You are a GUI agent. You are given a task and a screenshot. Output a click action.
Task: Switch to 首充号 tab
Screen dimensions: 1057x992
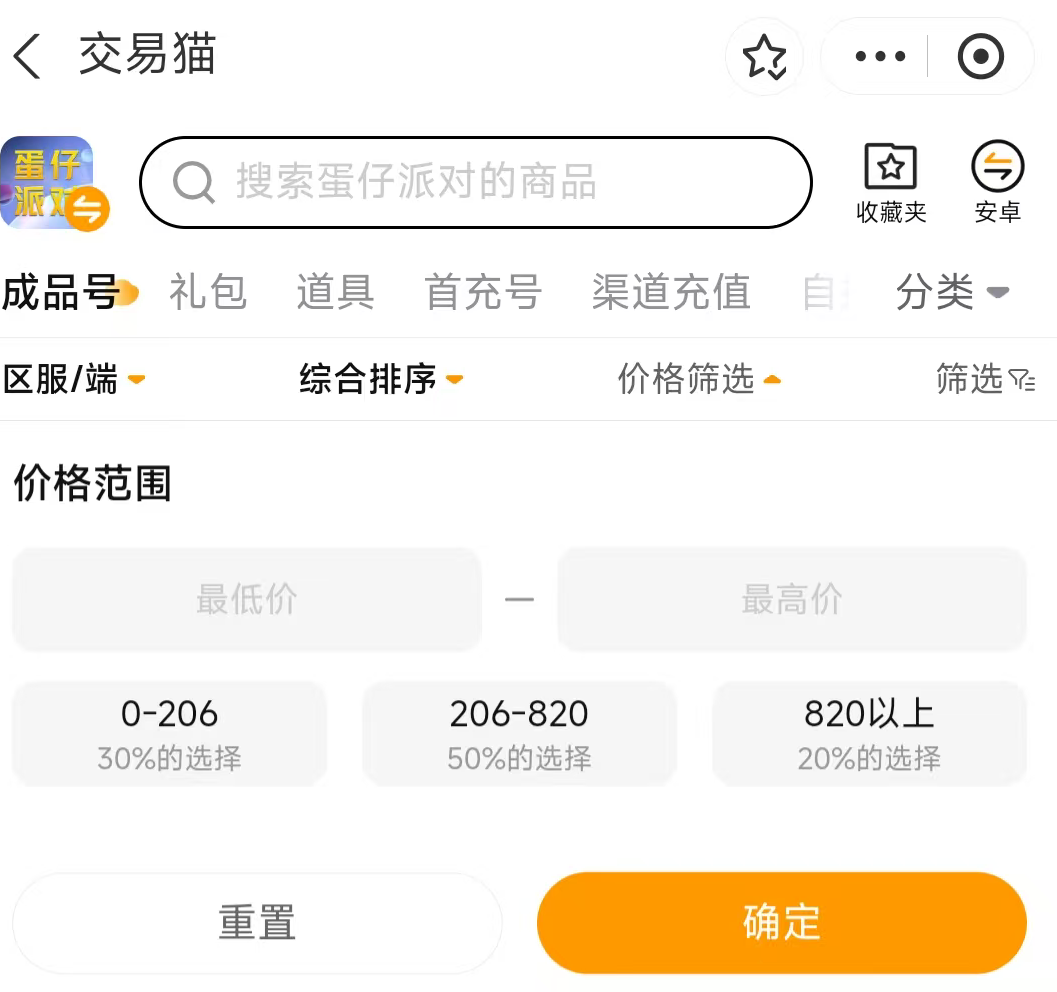(483, 292)
